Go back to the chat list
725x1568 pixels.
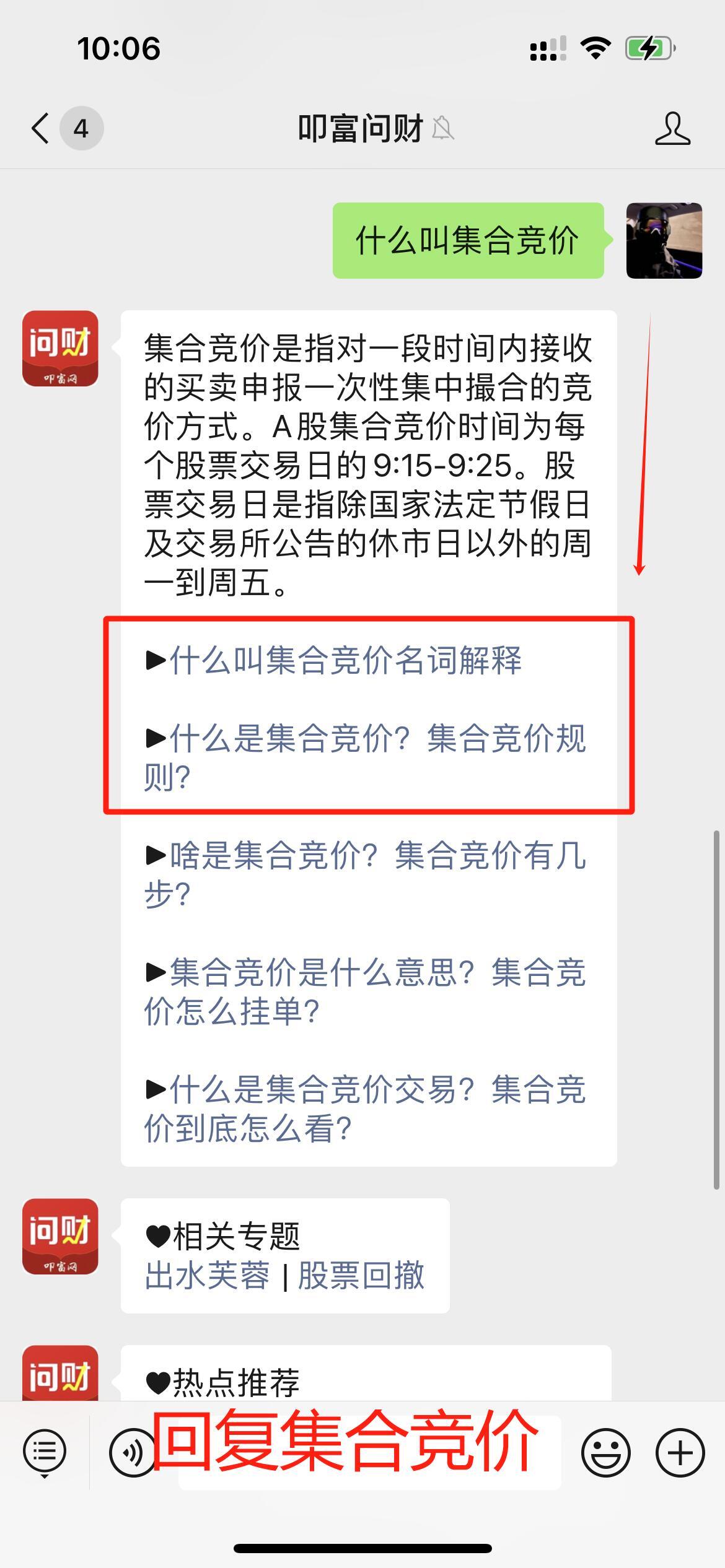tap(41, 129)
